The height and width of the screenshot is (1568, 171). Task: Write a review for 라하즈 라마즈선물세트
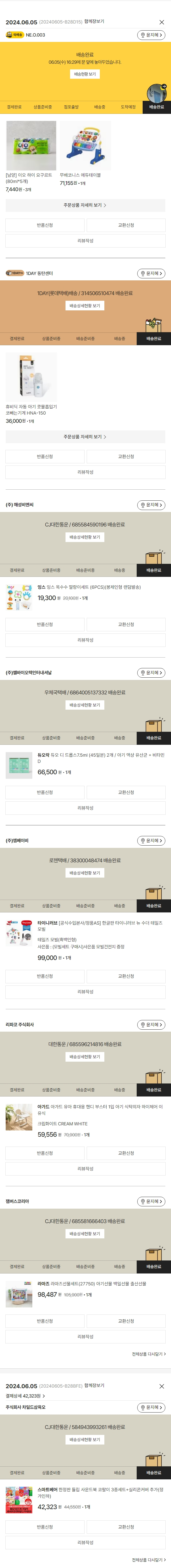click(x=85, y=1336)
